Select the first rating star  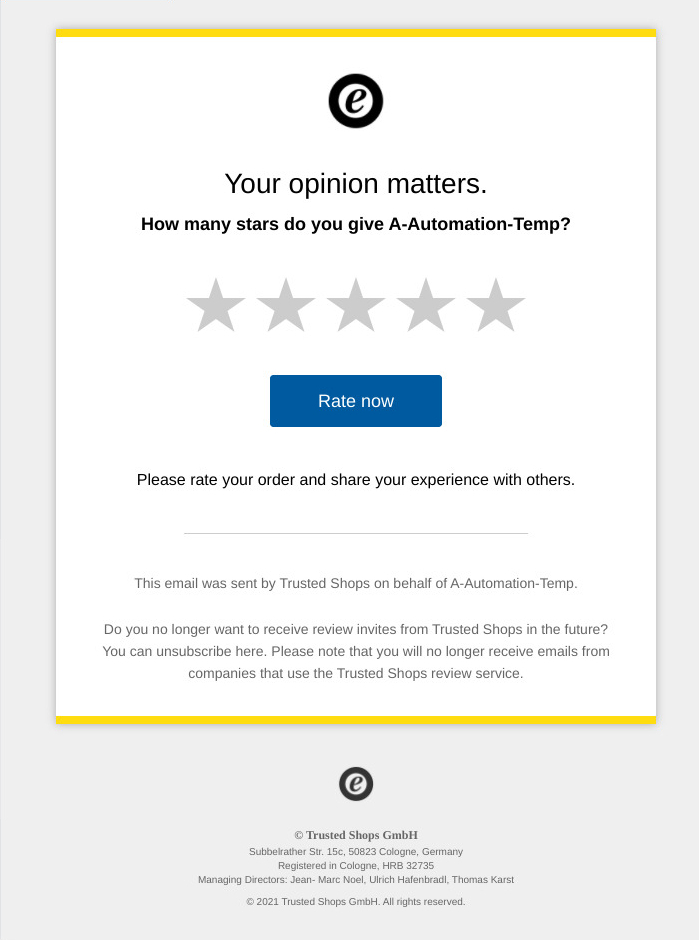(215, 307)
